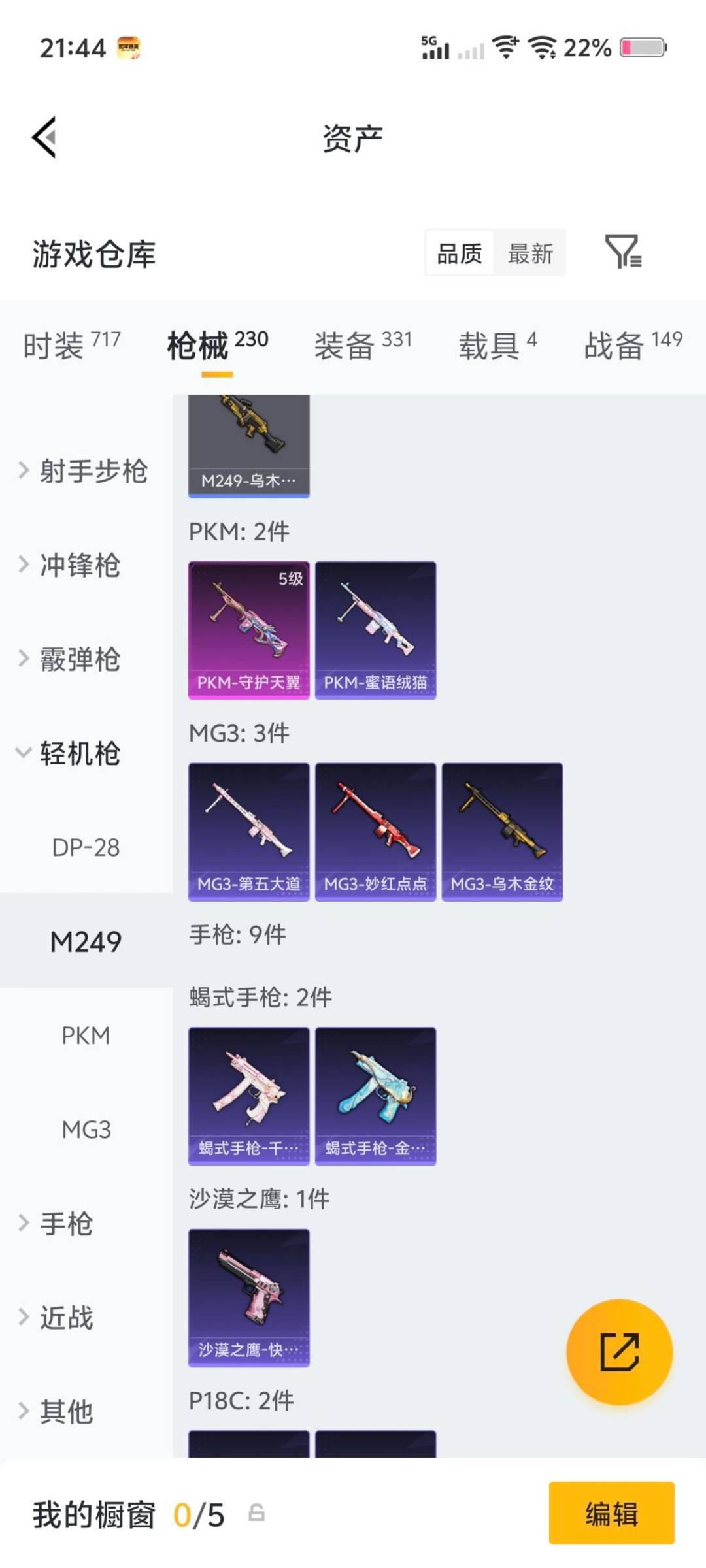Switch sorting to 品质
The height and width of the screenshot is (1568, 706).
458,253
